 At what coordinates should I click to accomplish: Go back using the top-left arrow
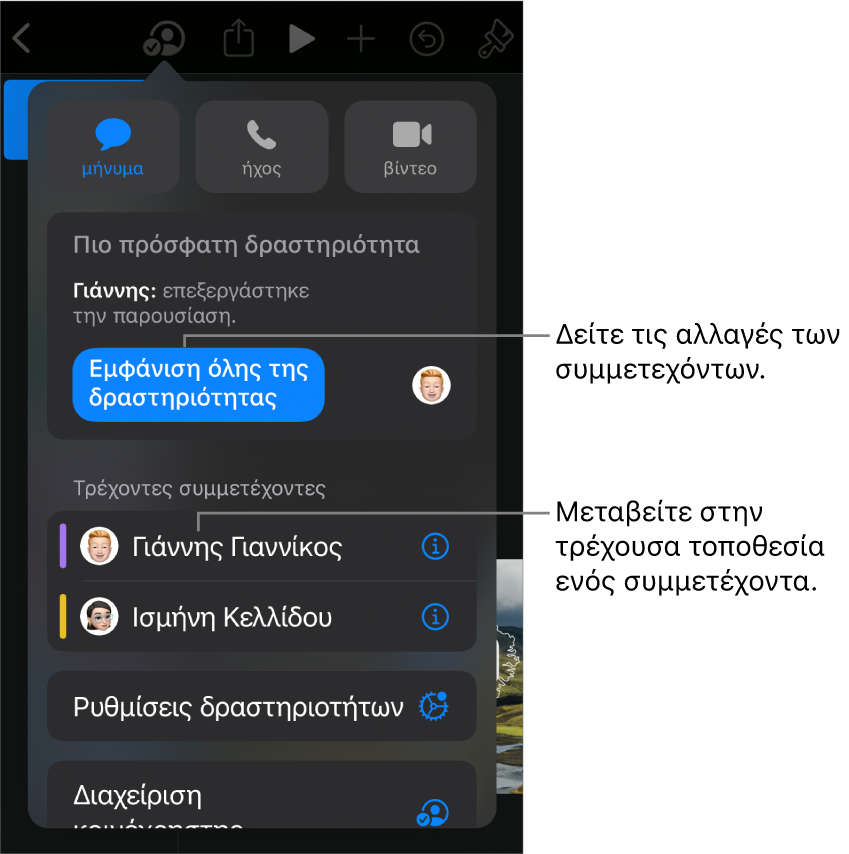click(x=22, y=39)
